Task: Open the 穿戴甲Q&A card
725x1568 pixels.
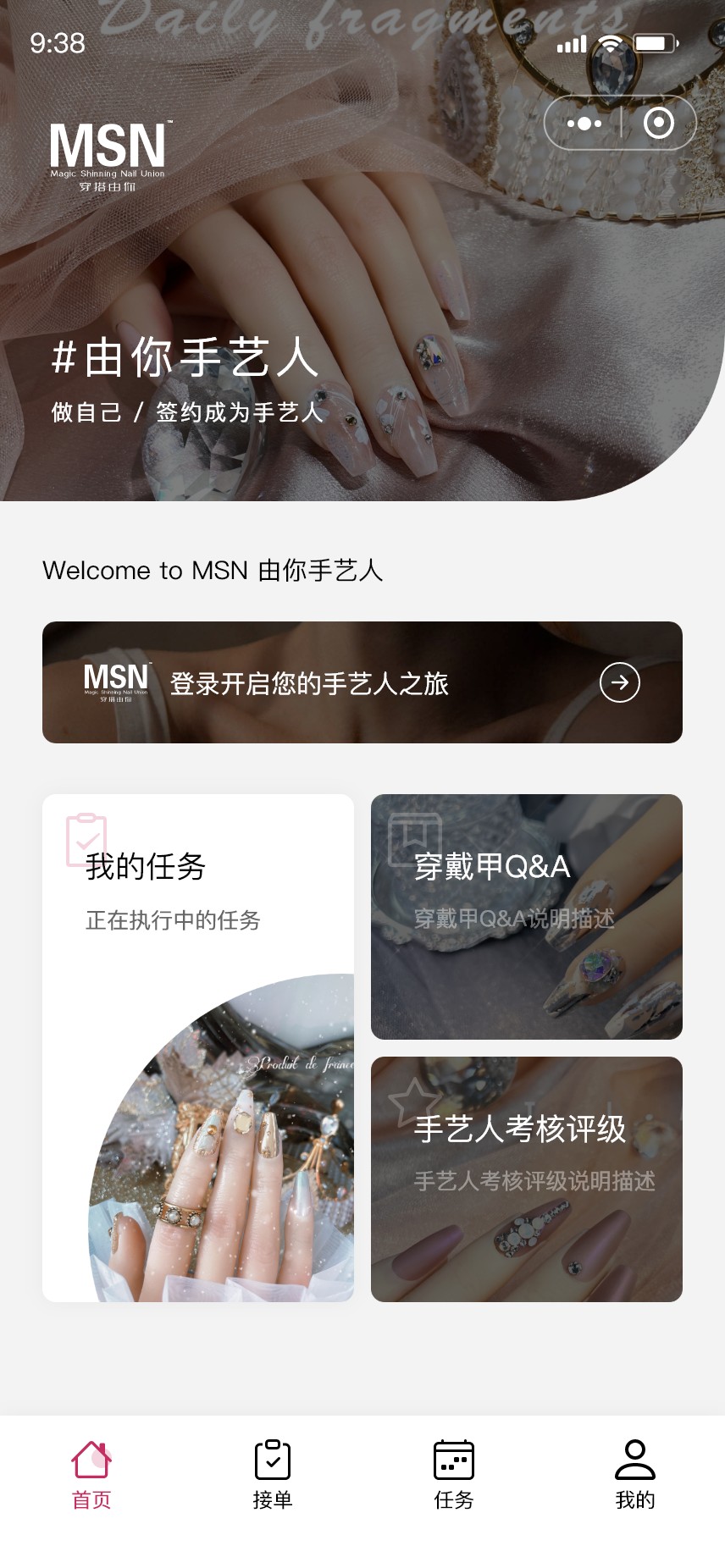Action: coord(527,917)
